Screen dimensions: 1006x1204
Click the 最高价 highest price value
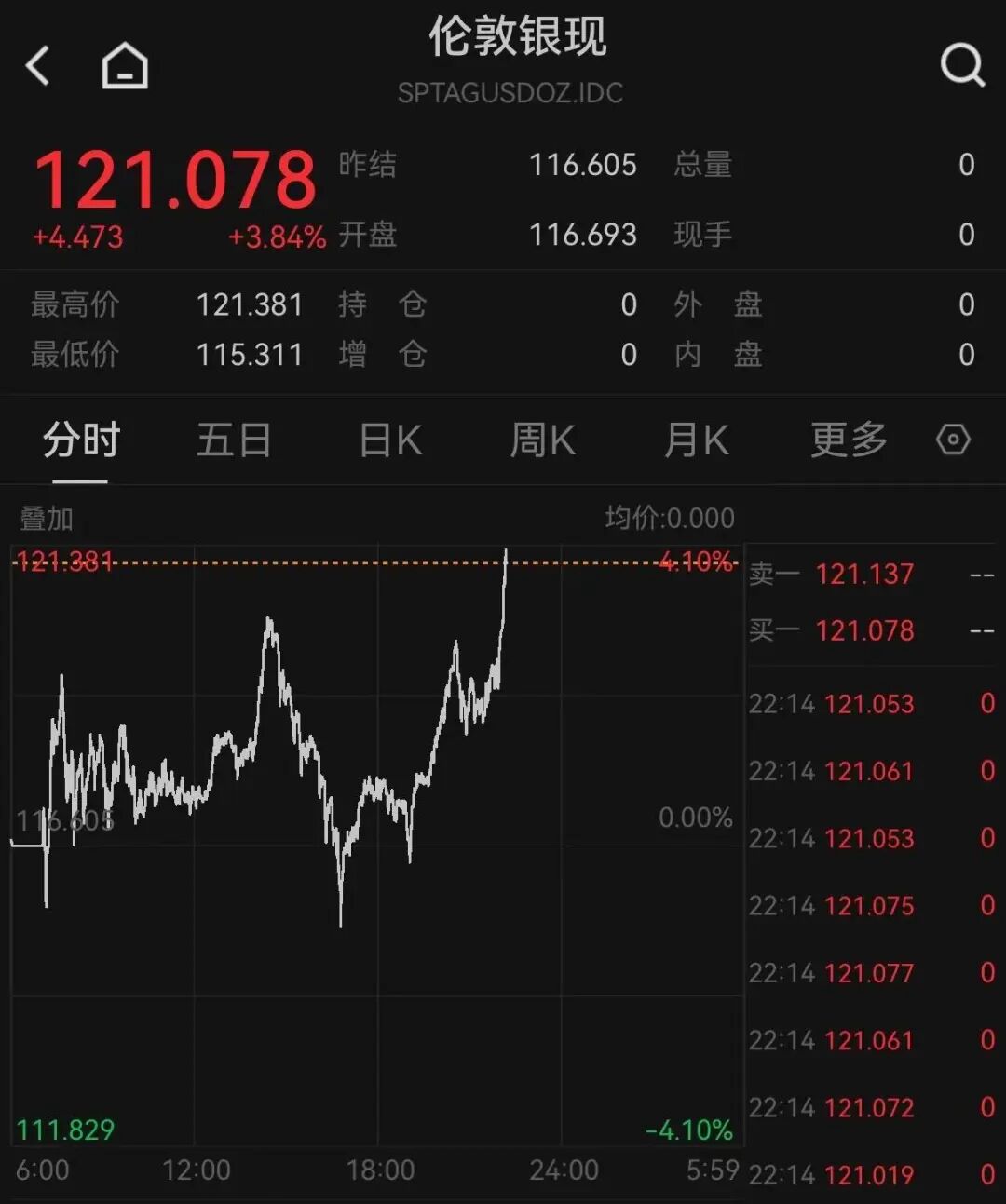coord(250,304)
